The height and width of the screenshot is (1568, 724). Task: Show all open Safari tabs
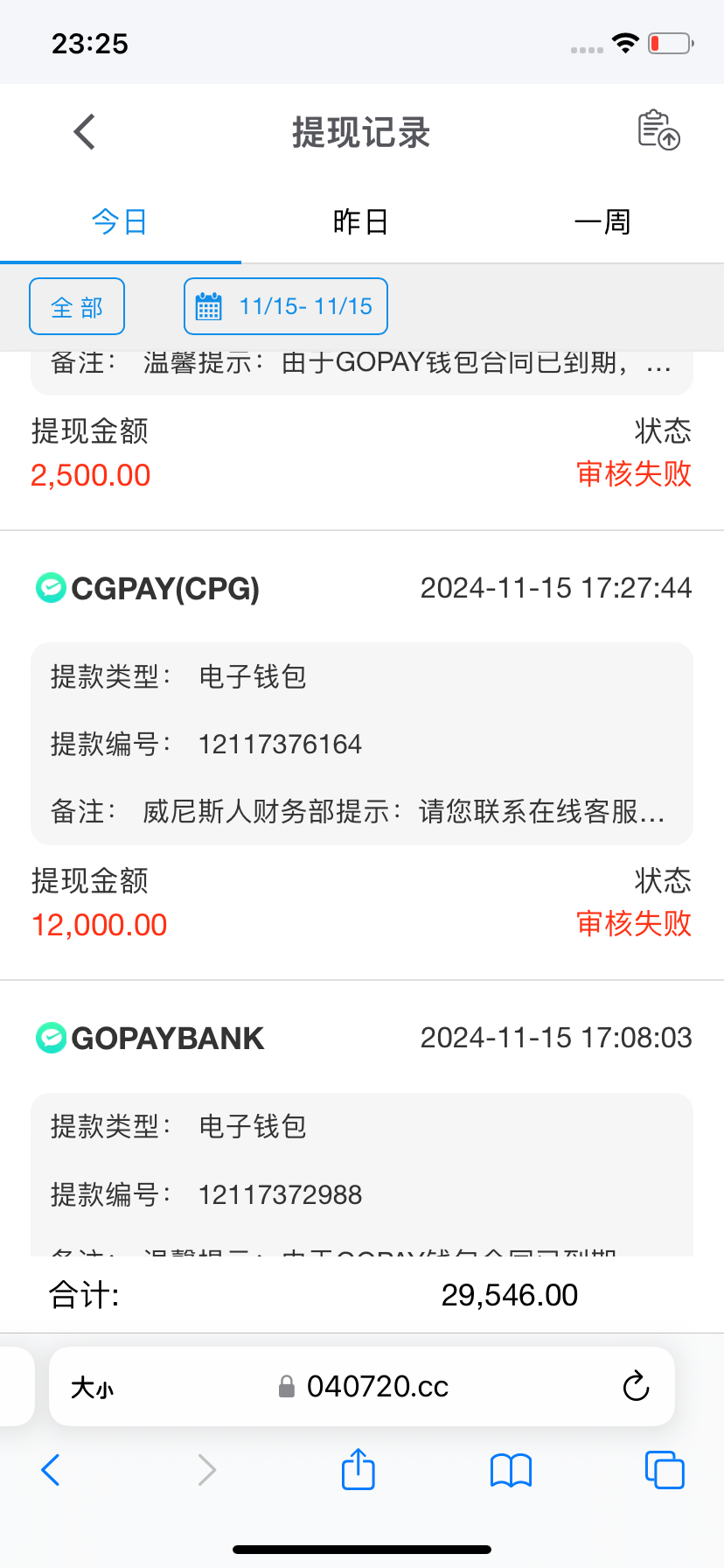(665, 1470)
